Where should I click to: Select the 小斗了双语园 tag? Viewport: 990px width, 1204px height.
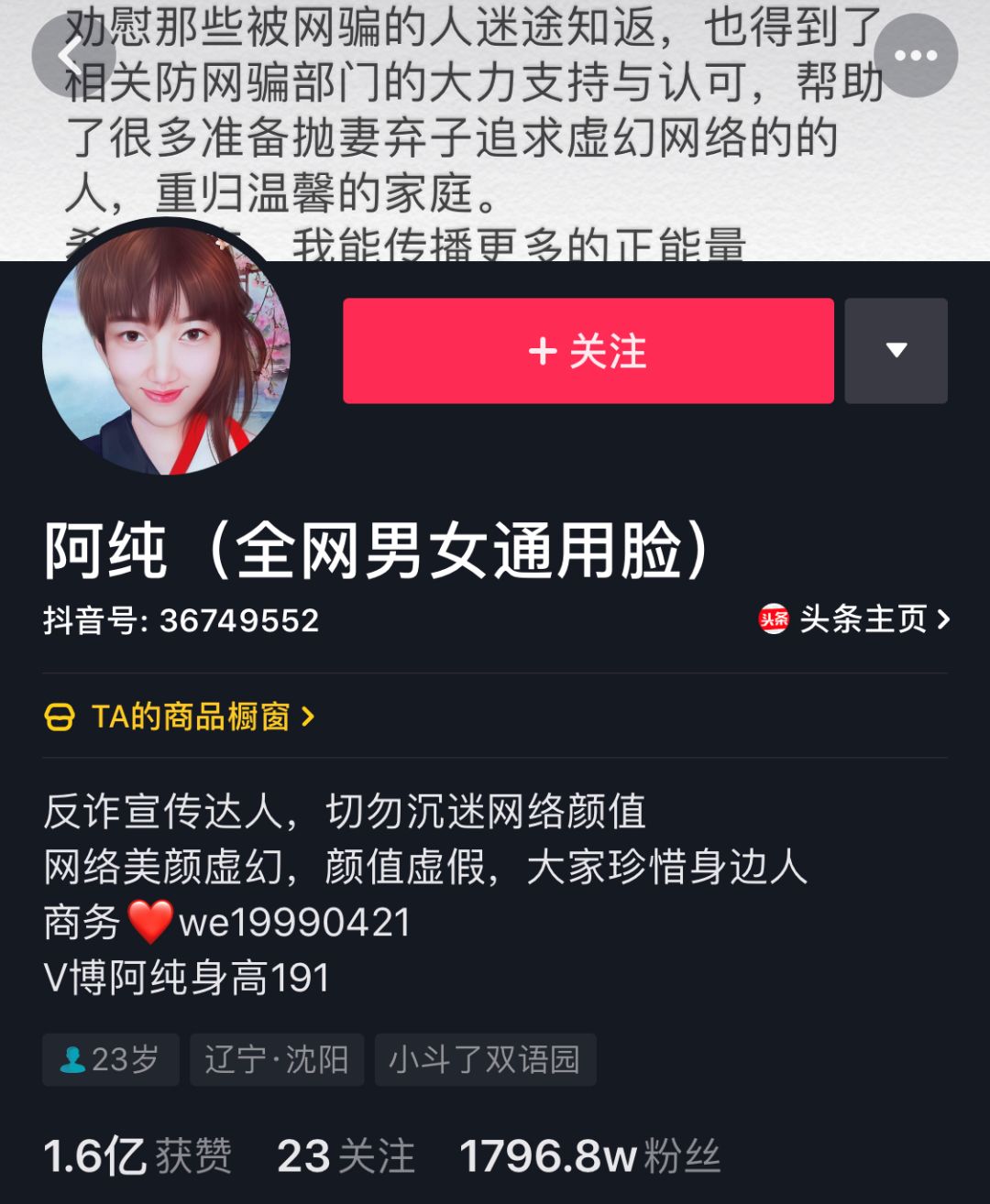coord(486,1059)
